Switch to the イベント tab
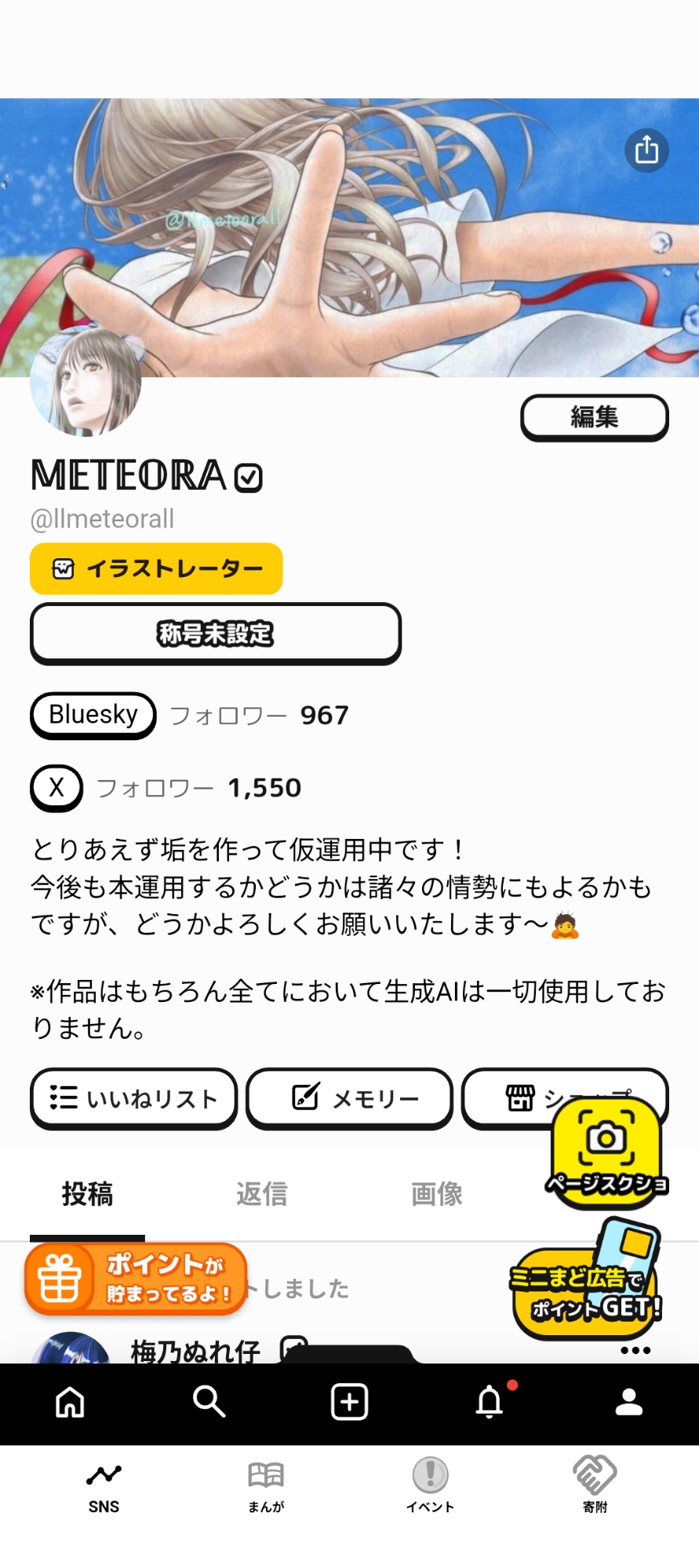 click(430, 1486)
